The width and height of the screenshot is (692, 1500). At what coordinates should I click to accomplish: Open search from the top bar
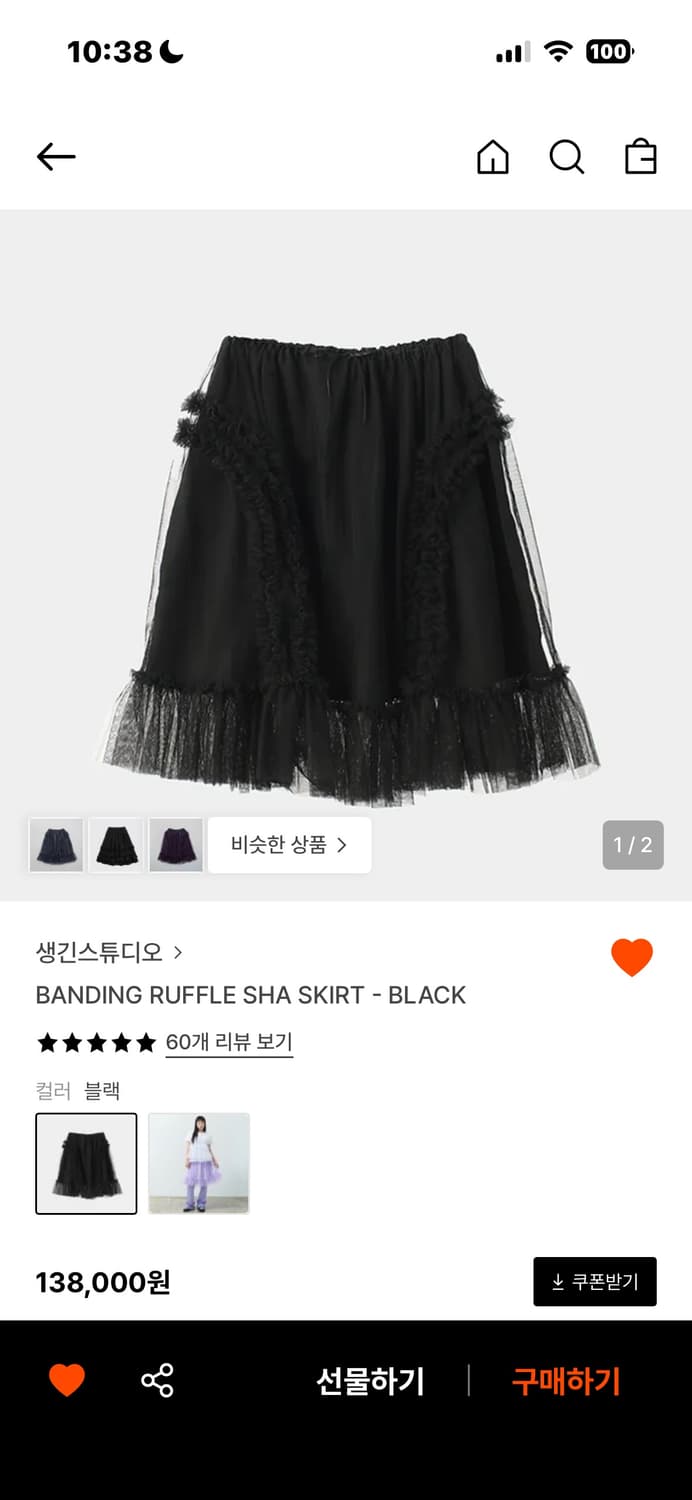click(566, 157)
